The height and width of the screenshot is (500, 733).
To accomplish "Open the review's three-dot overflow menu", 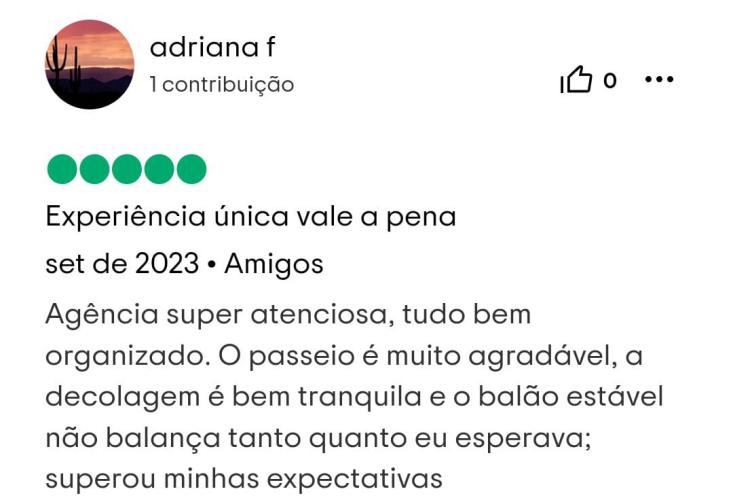I will pos(659,80).
